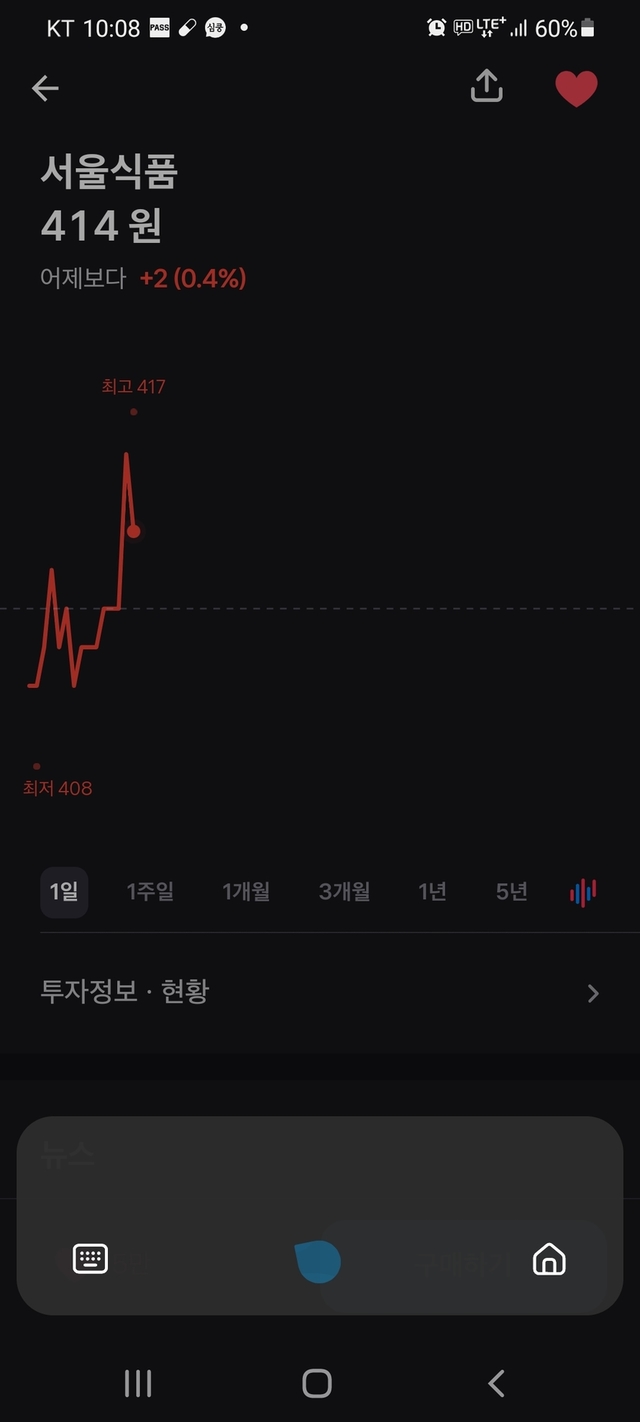Display the 5년 chart period
This screenshot has height=1422, width=640.
511,891
